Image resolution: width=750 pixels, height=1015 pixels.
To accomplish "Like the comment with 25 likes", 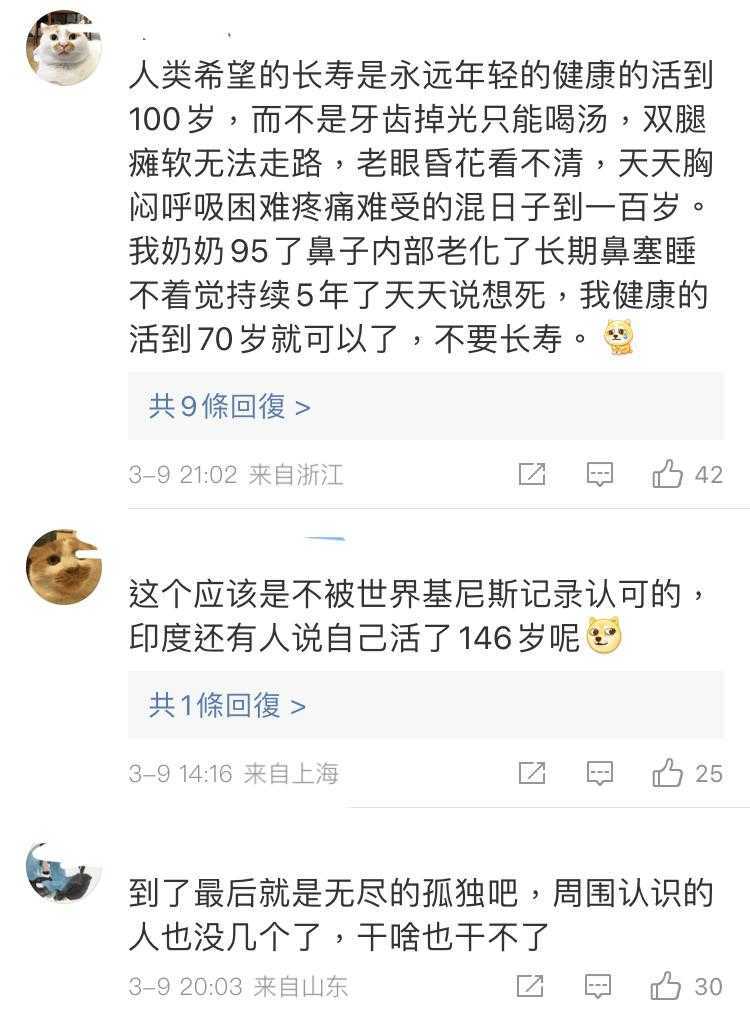I will pos(667,772).
